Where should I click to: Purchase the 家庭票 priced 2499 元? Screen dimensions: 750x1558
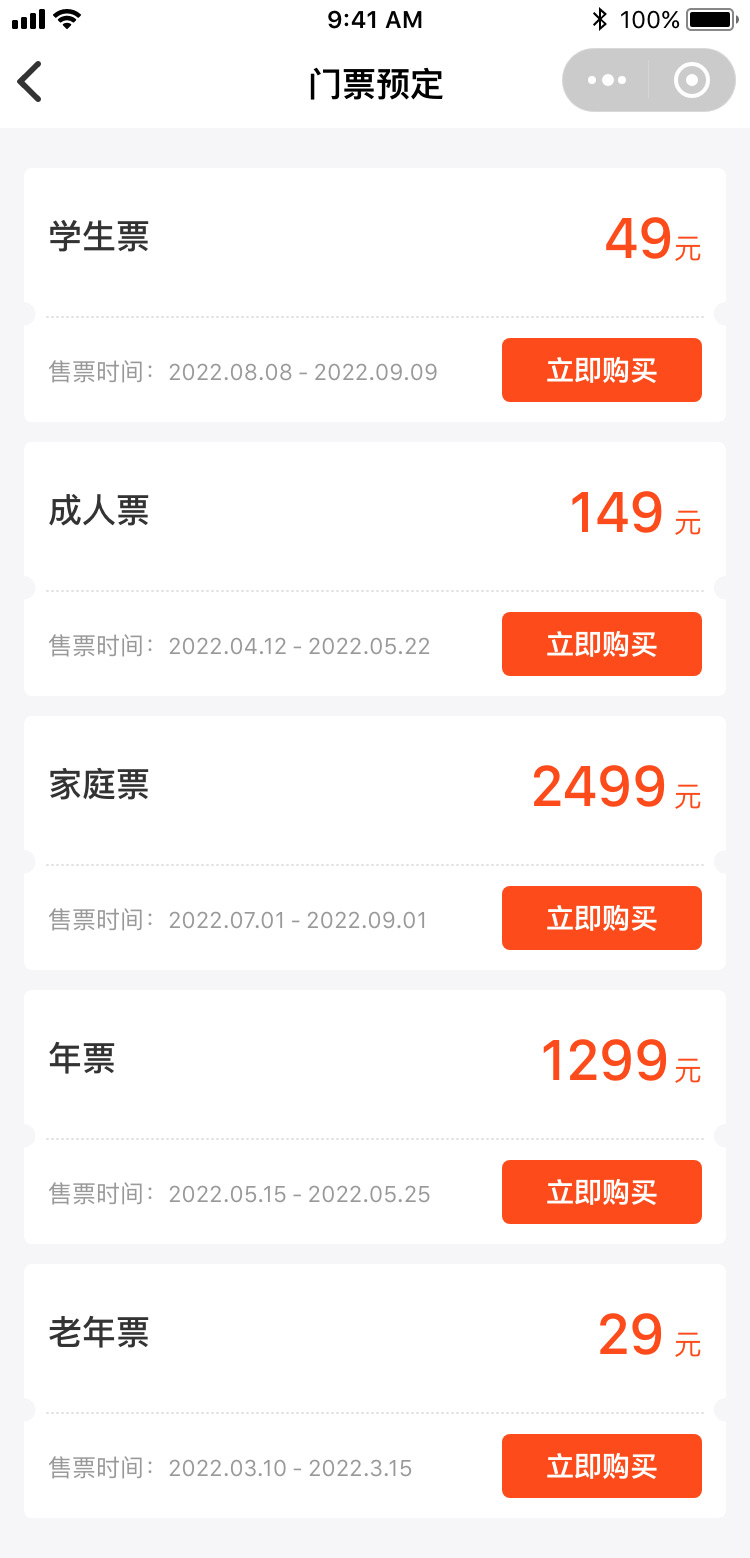(602, 918)
